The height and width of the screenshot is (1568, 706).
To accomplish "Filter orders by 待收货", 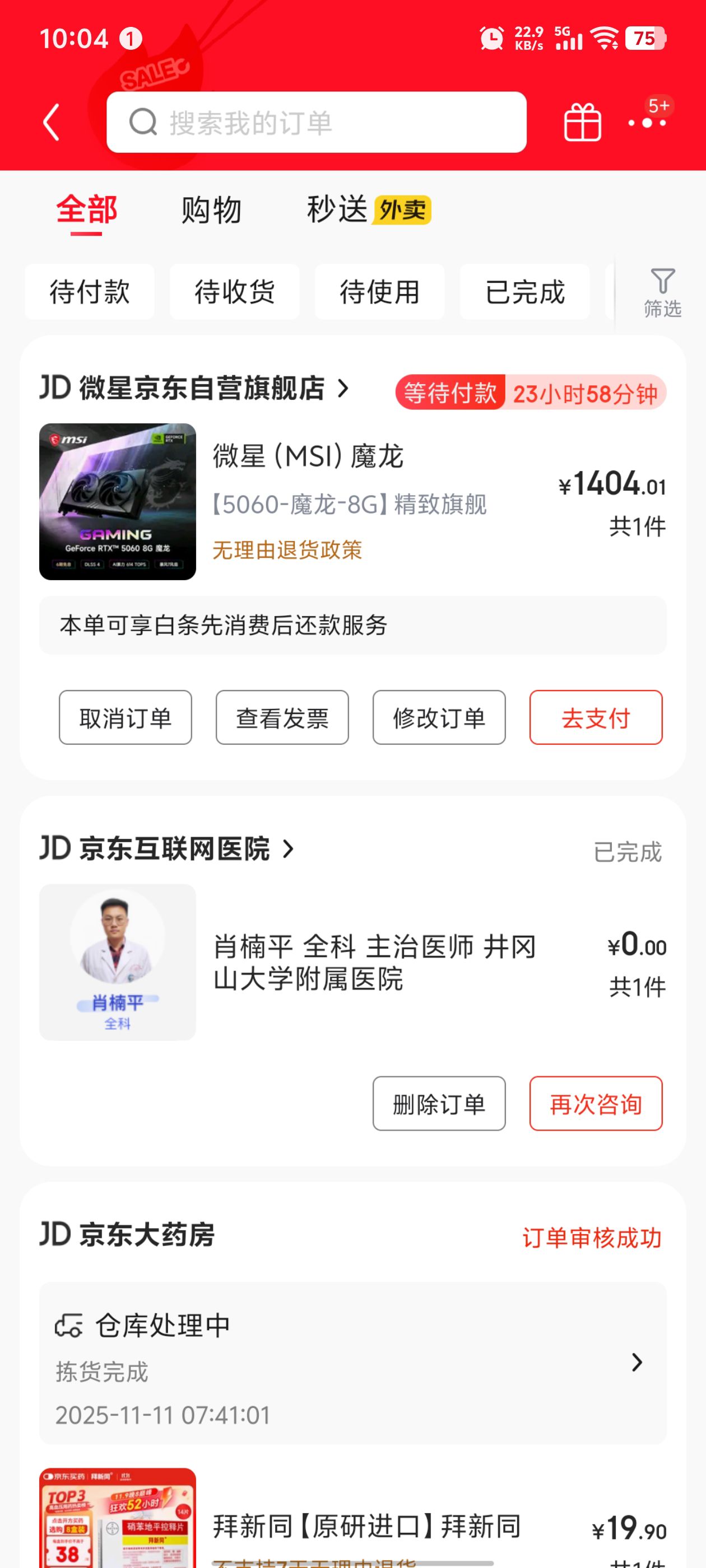I will [235, 292].
